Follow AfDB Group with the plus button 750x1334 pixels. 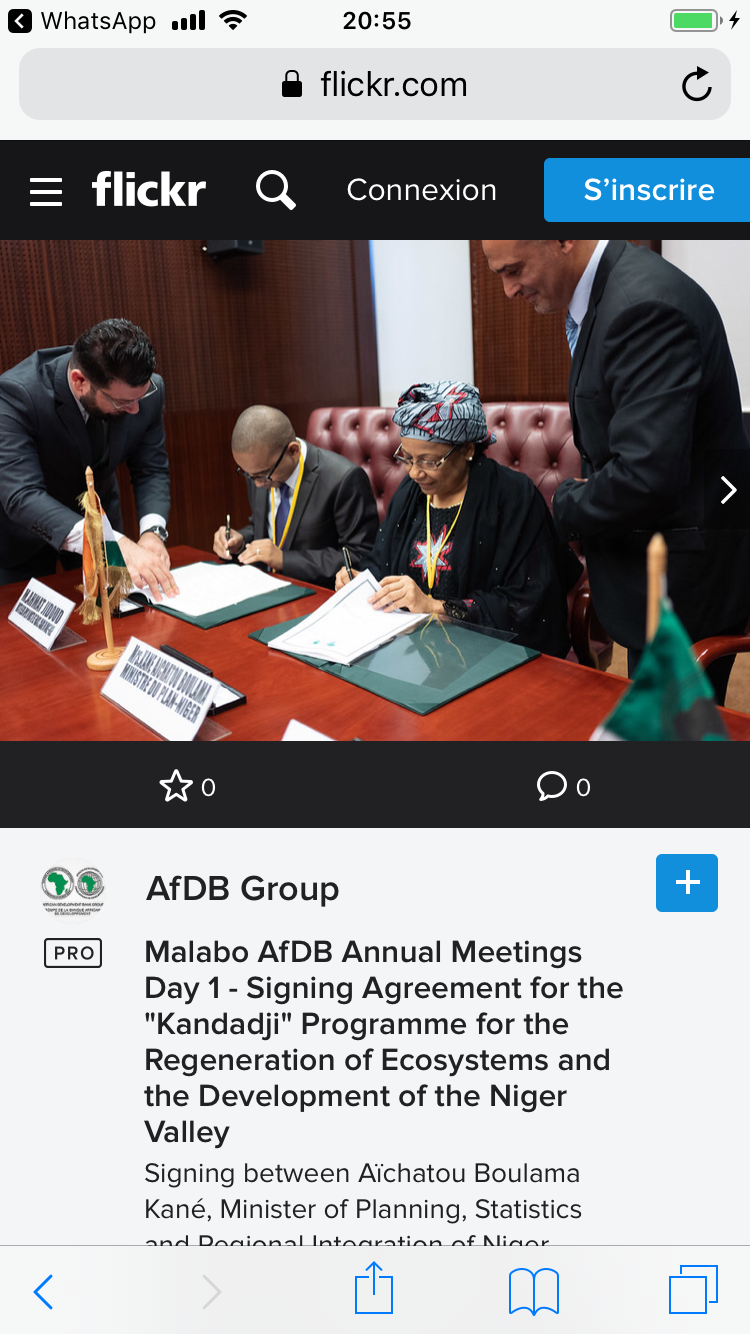tap(686, 883)
